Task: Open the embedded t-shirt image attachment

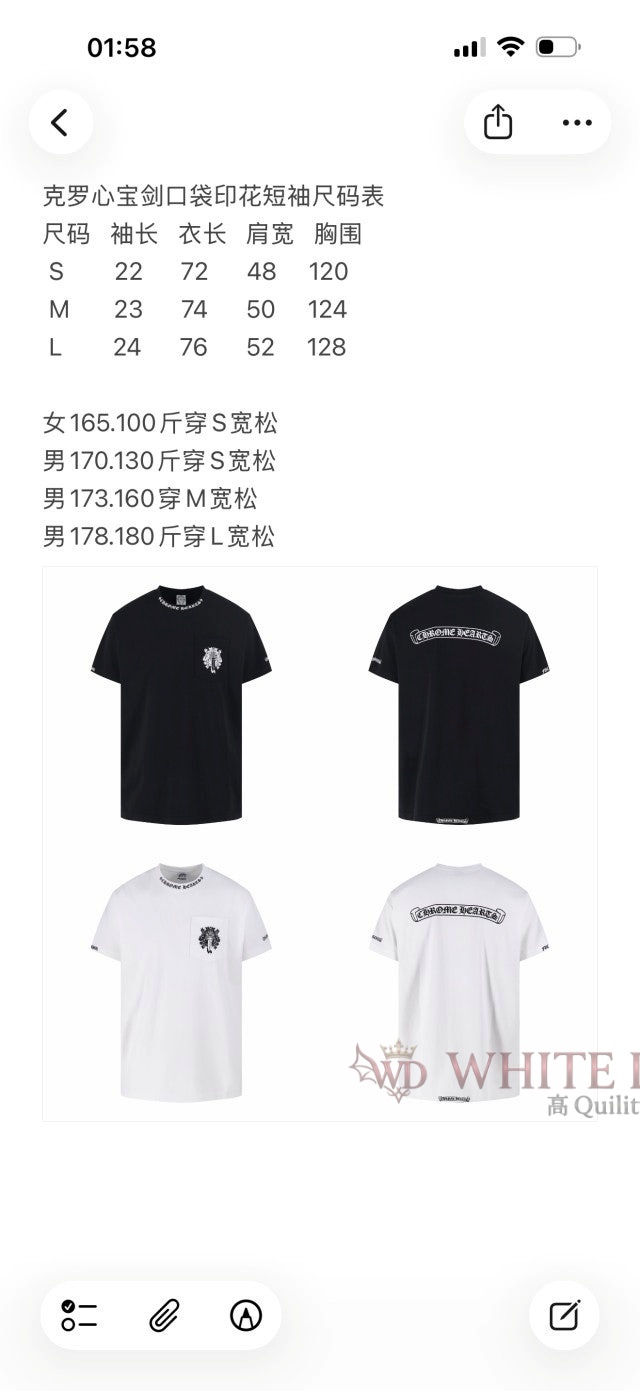Action: (320, 843)
